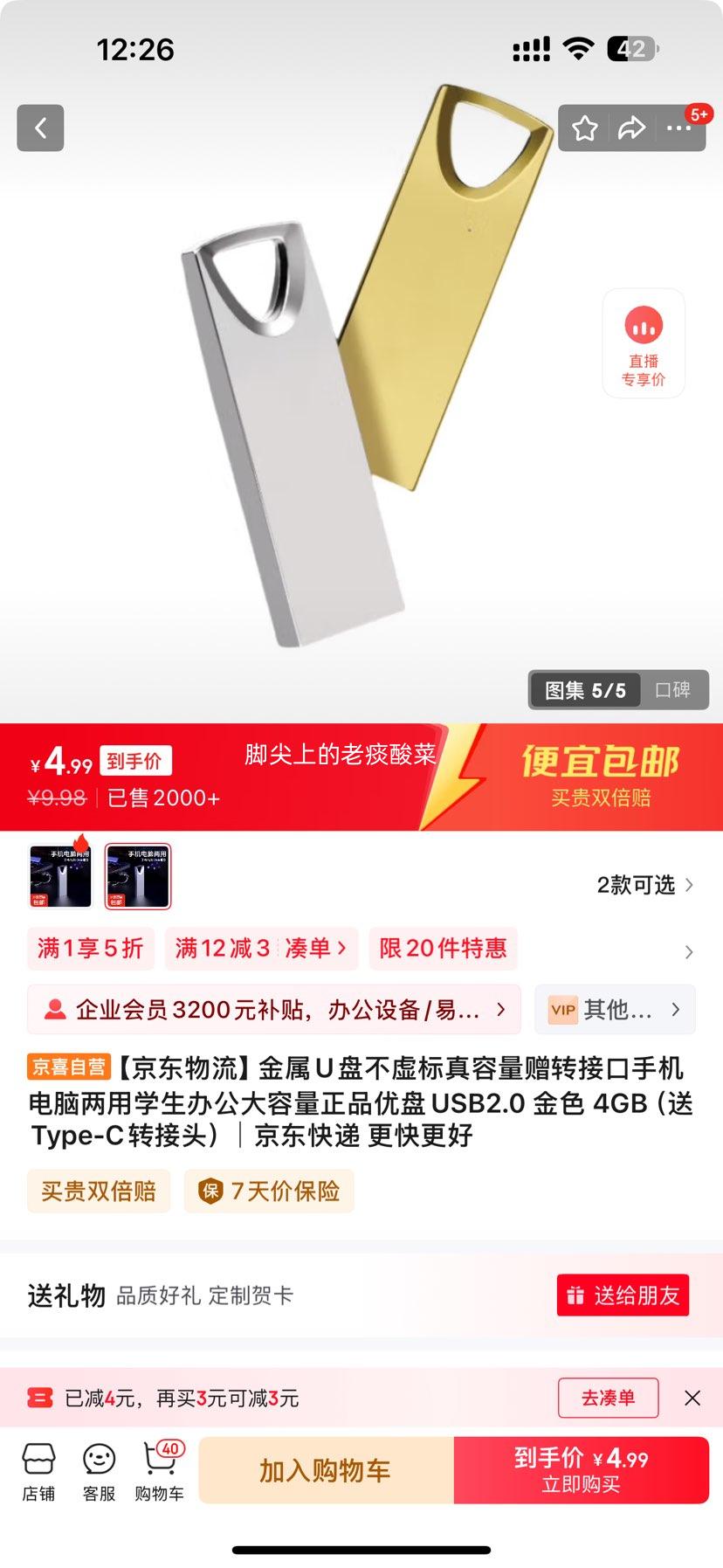Expand the 其他 VIP options chevron
Viewport: 723px width, 1568px height.
click(x=675, y=1009)
